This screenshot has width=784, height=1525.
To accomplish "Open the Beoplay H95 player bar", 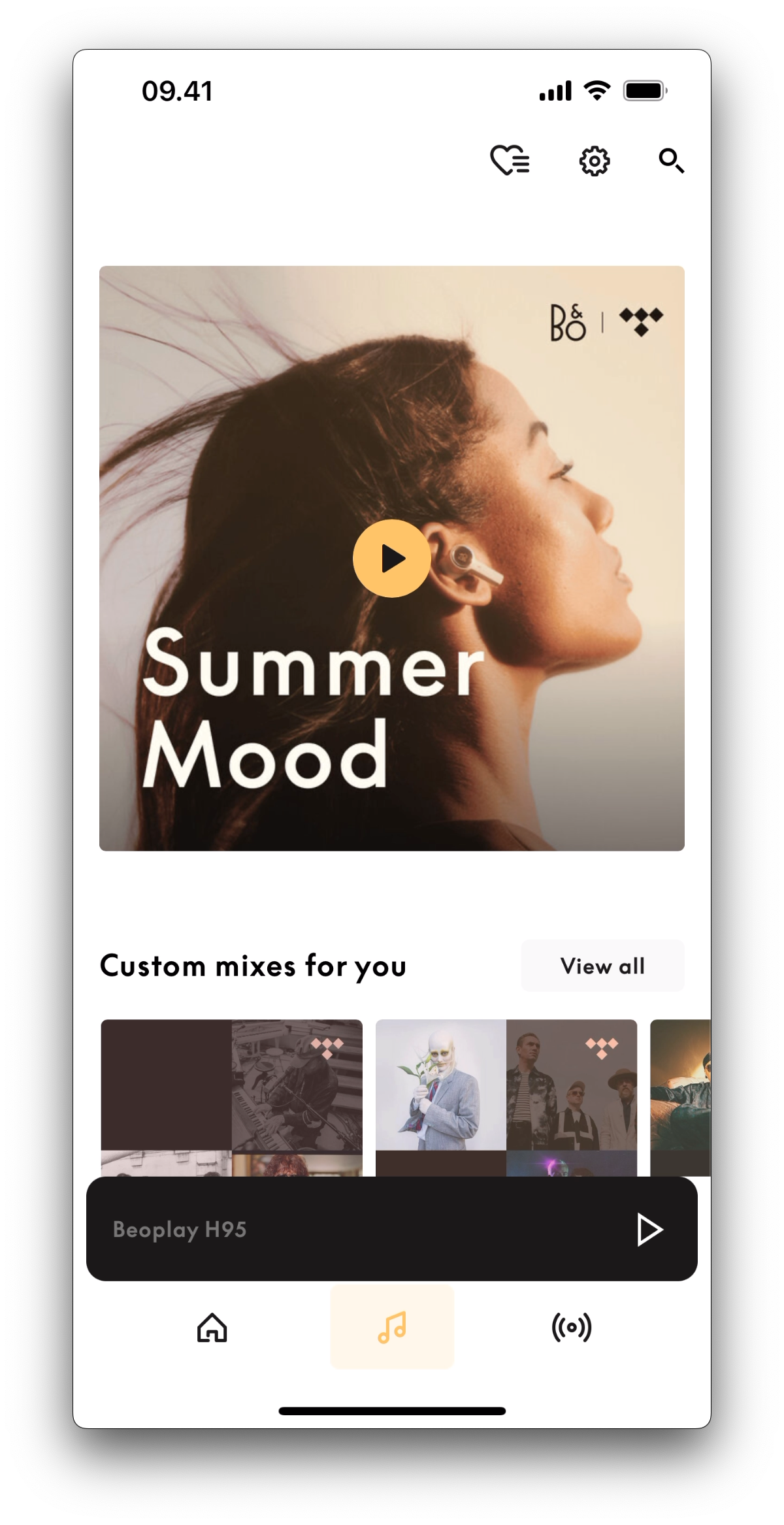I will (x=327, y=1230).
